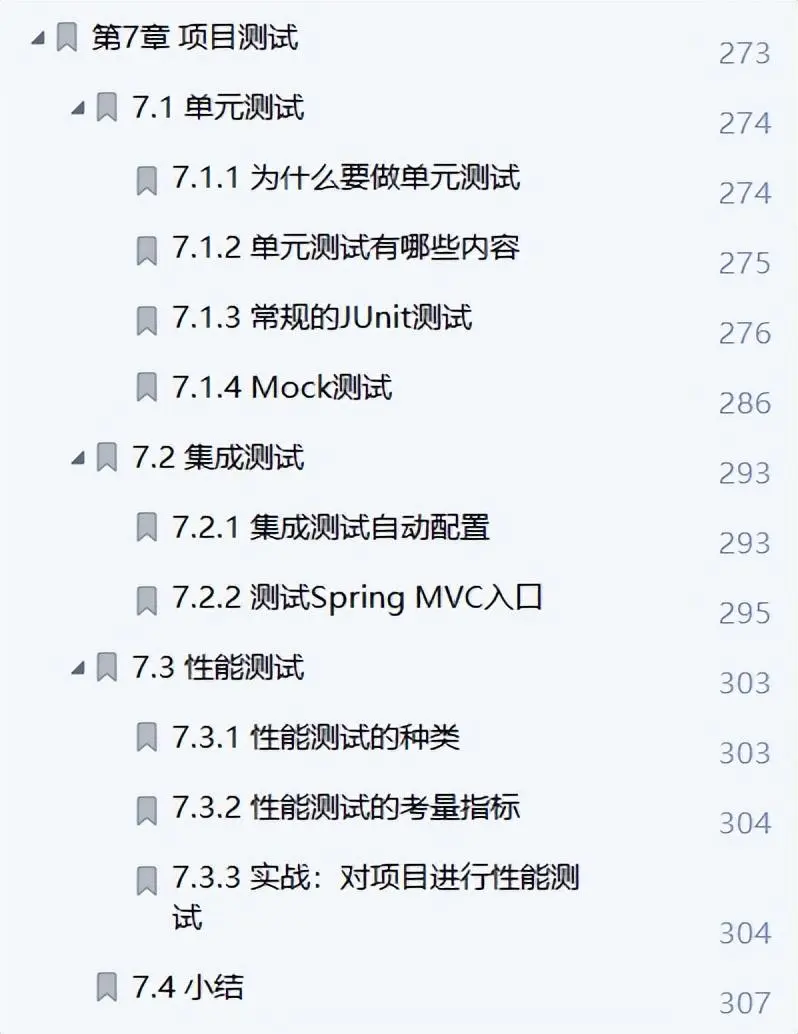Collapse the 7.3 性能测试 section
This screenshot has width=798, height=1034.
tap(77, 668)
